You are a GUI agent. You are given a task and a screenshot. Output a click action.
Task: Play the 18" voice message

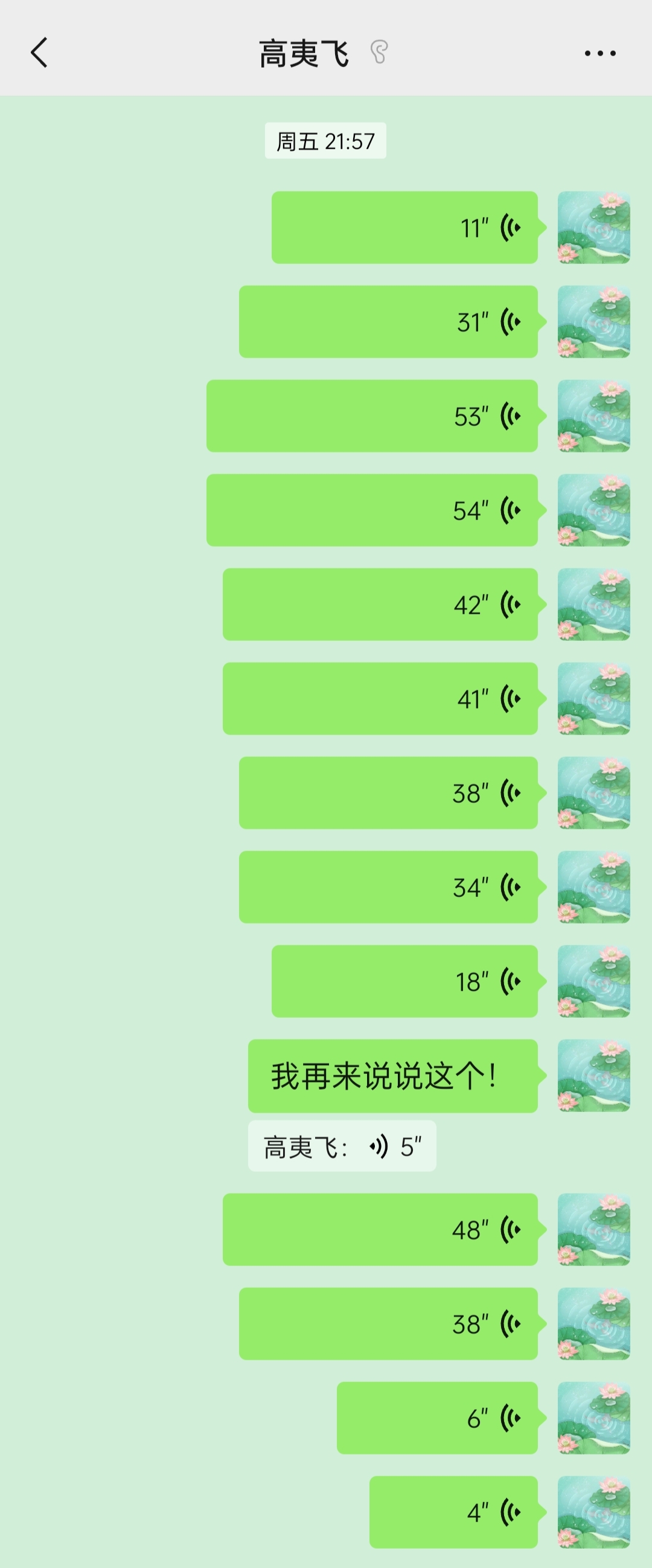point(404,982)
